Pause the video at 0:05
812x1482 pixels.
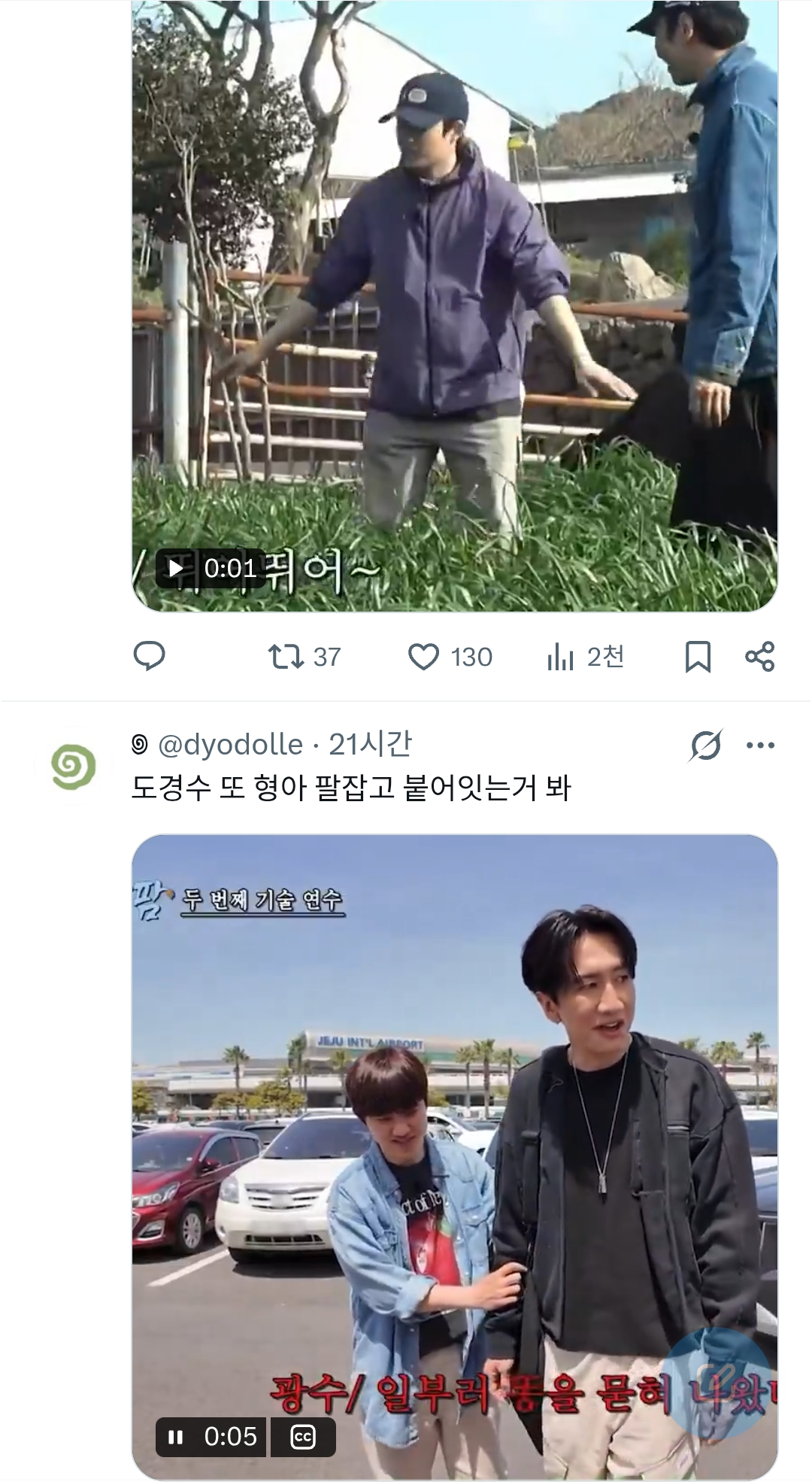tap(176, 1437)
